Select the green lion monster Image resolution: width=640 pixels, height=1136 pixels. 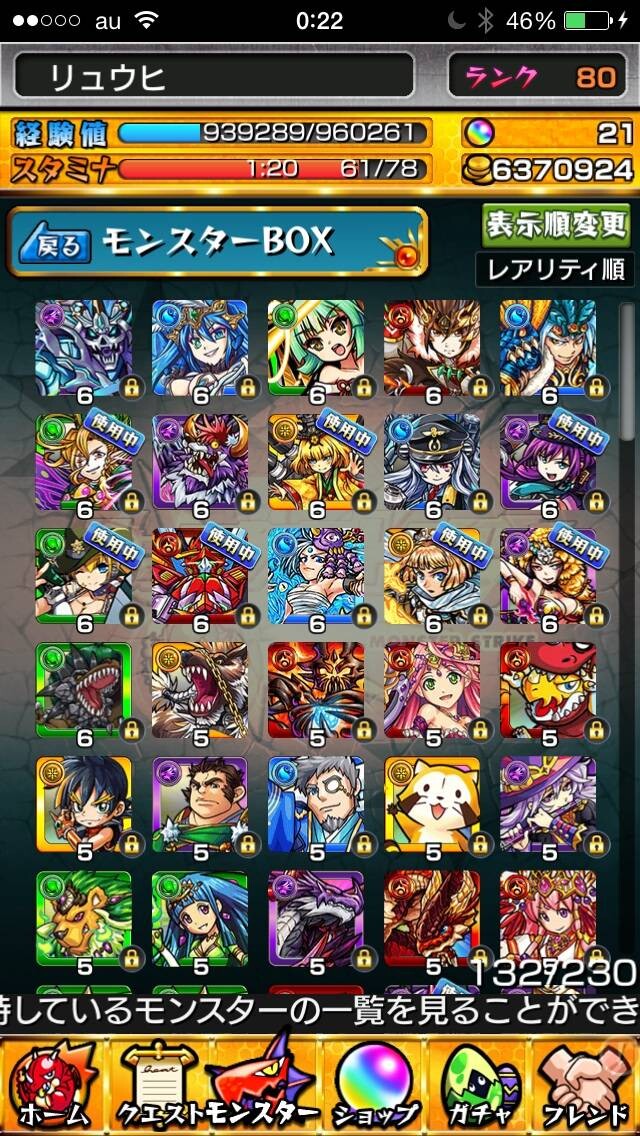[84, 919]
